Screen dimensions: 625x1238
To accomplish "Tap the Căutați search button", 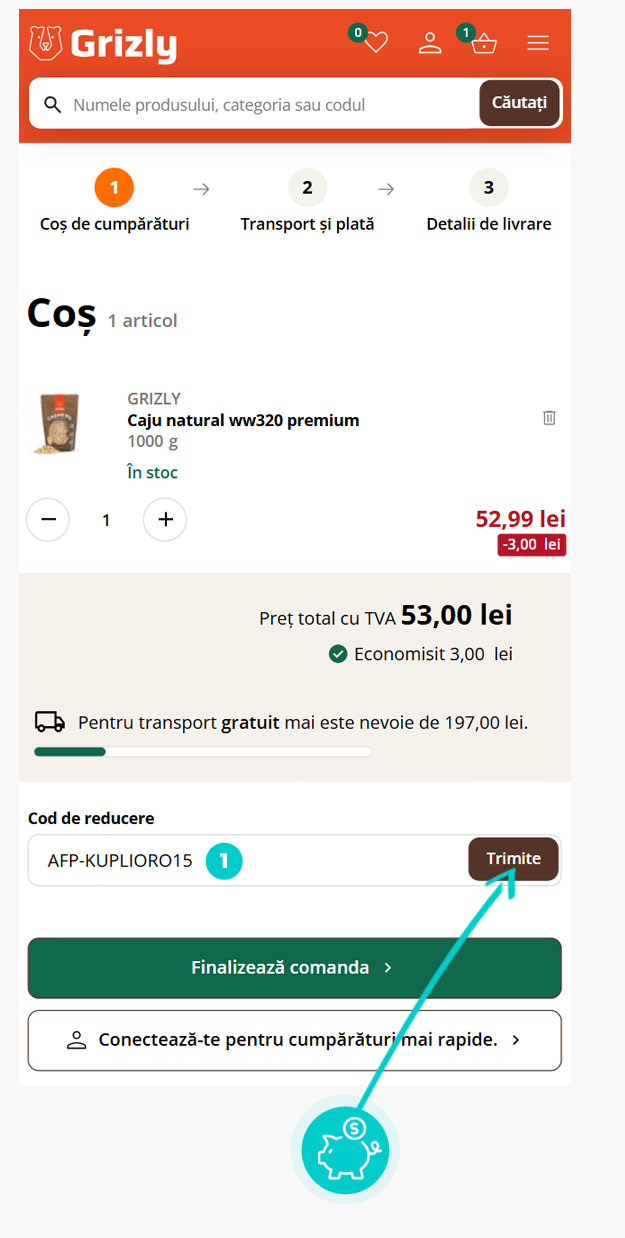I will 520,104.
